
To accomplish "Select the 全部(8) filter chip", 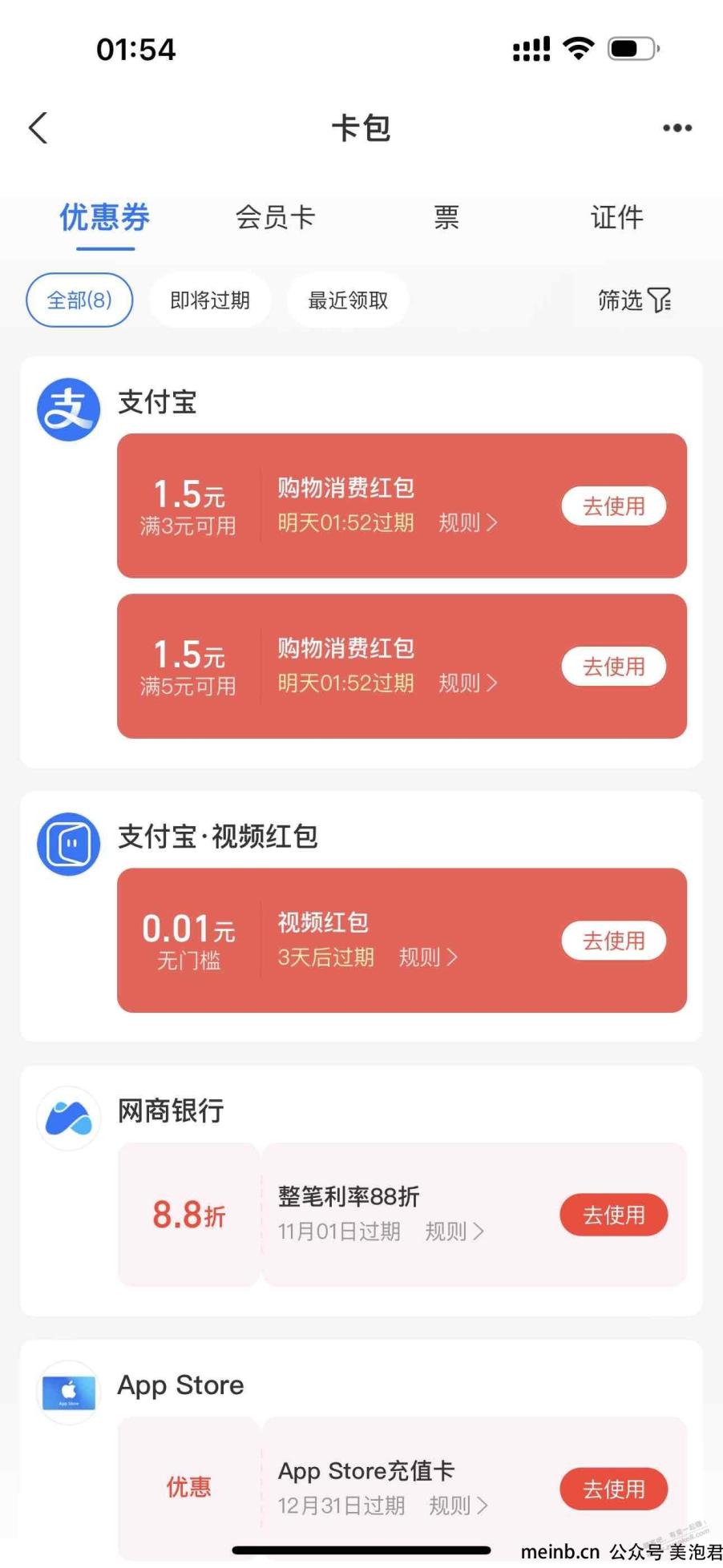I will pos(79,300).
